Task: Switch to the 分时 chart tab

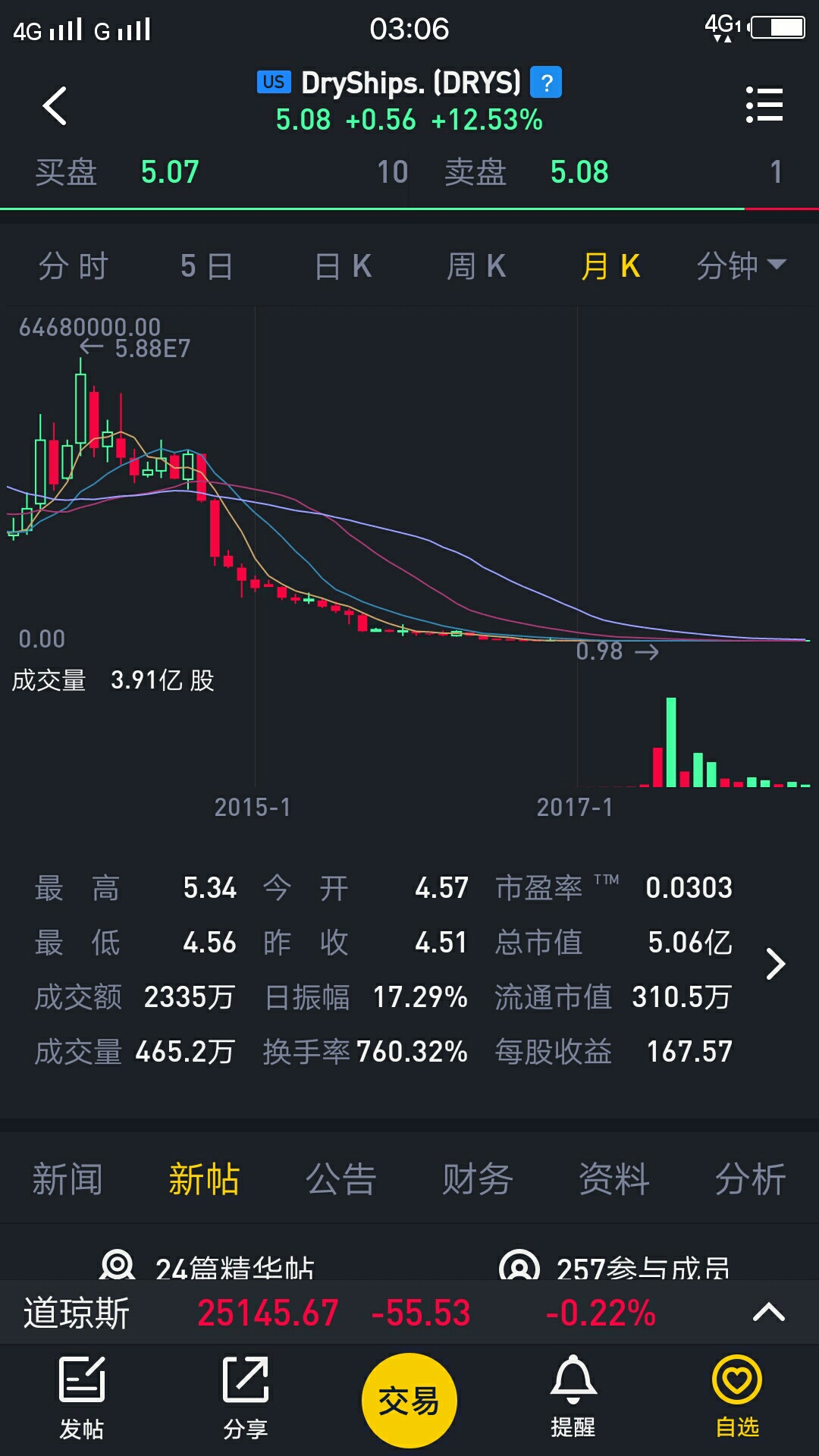Action: (x=74, y=267)
